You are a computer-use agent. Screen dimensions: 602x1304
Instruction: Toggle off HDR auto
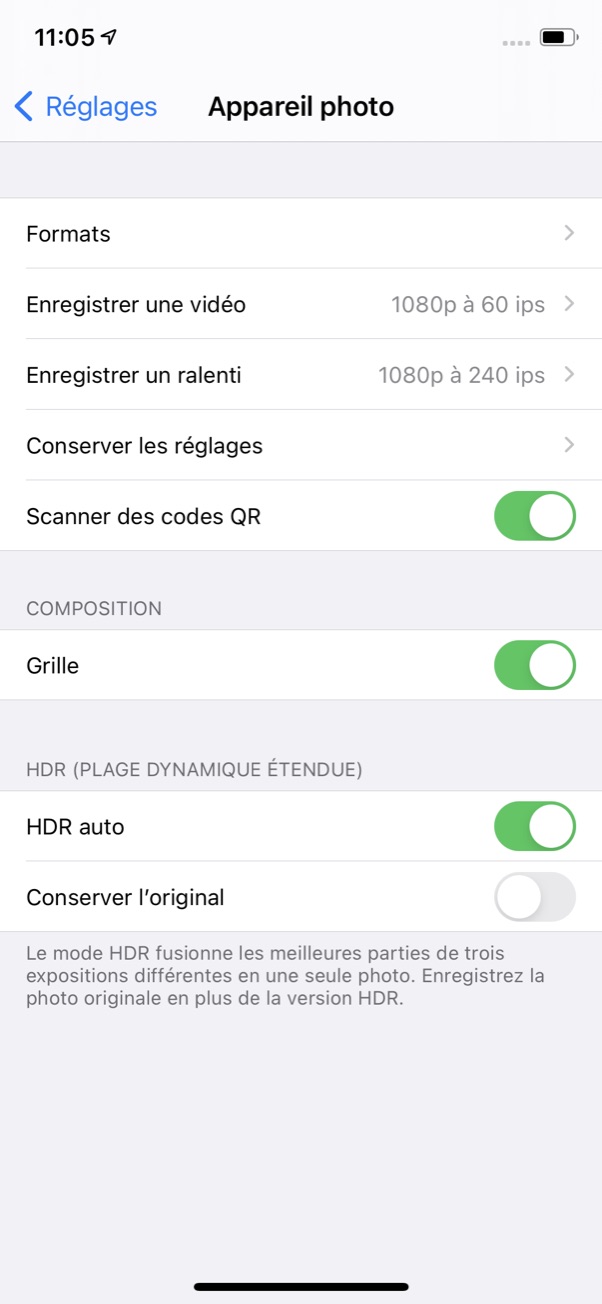(x=535, y=826)
